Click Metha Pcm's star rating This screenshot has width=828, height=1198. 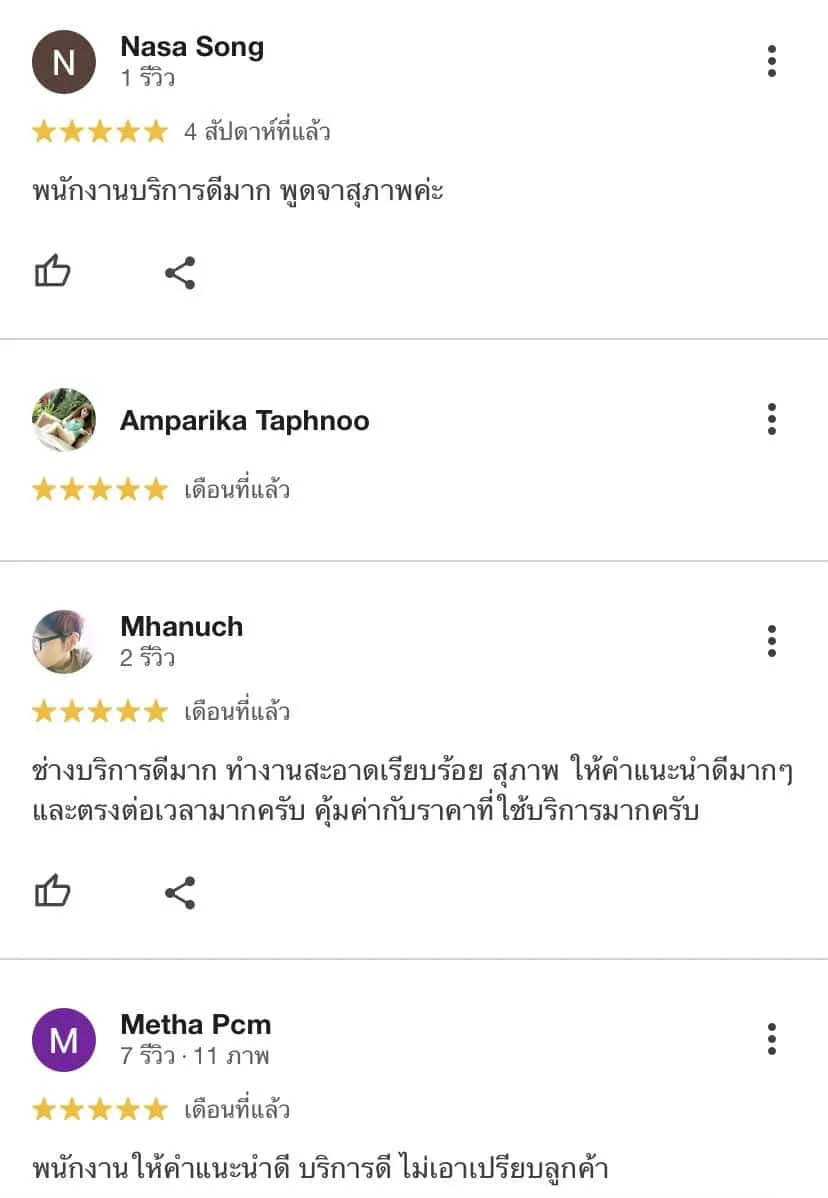click(99, 1110)
